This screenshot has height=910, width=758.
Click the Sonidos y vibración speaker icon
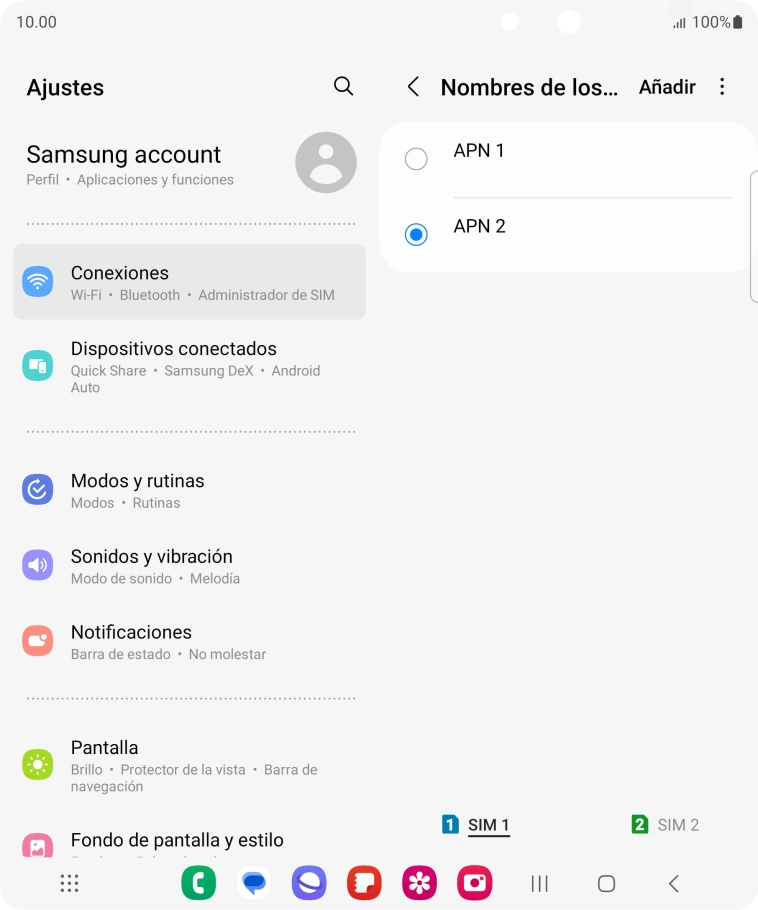37,565
